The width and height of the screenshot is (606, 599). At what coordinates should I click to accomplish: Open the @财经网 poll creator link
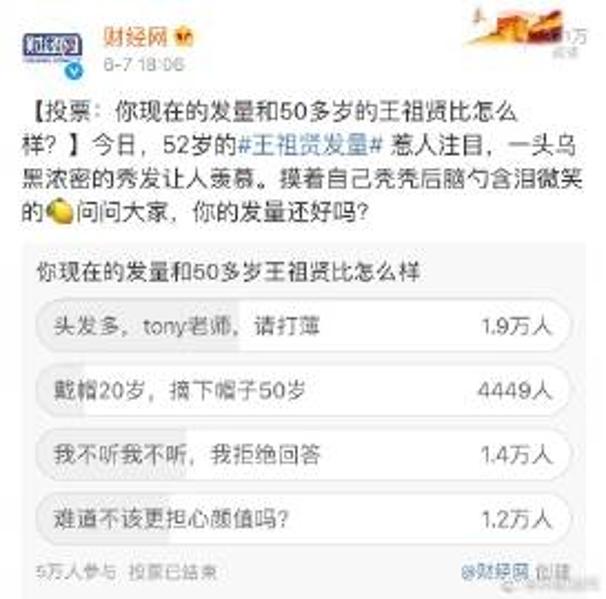coord(495,572)
